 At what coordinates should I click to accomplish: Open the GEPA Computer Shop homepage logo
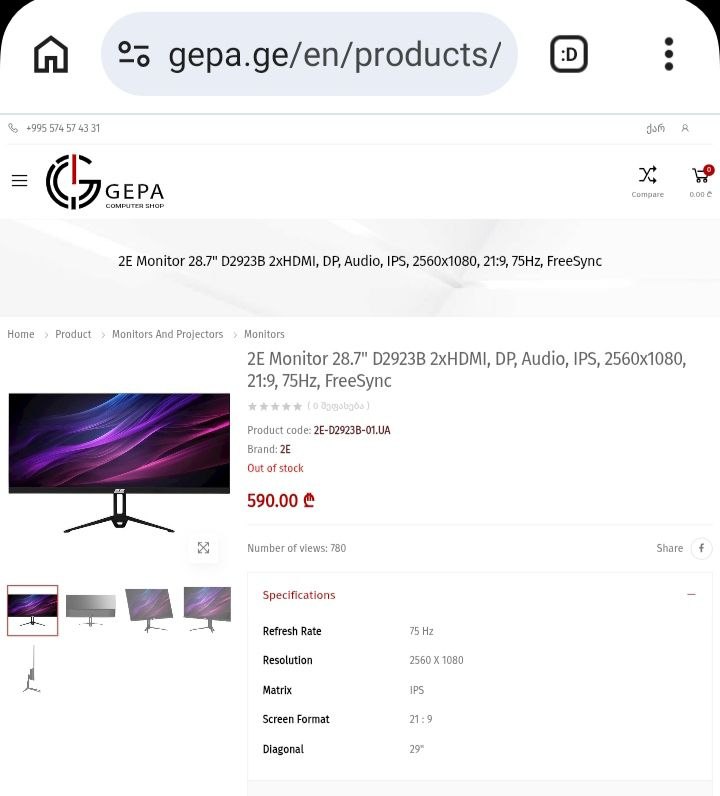click(x=105, y=182)
